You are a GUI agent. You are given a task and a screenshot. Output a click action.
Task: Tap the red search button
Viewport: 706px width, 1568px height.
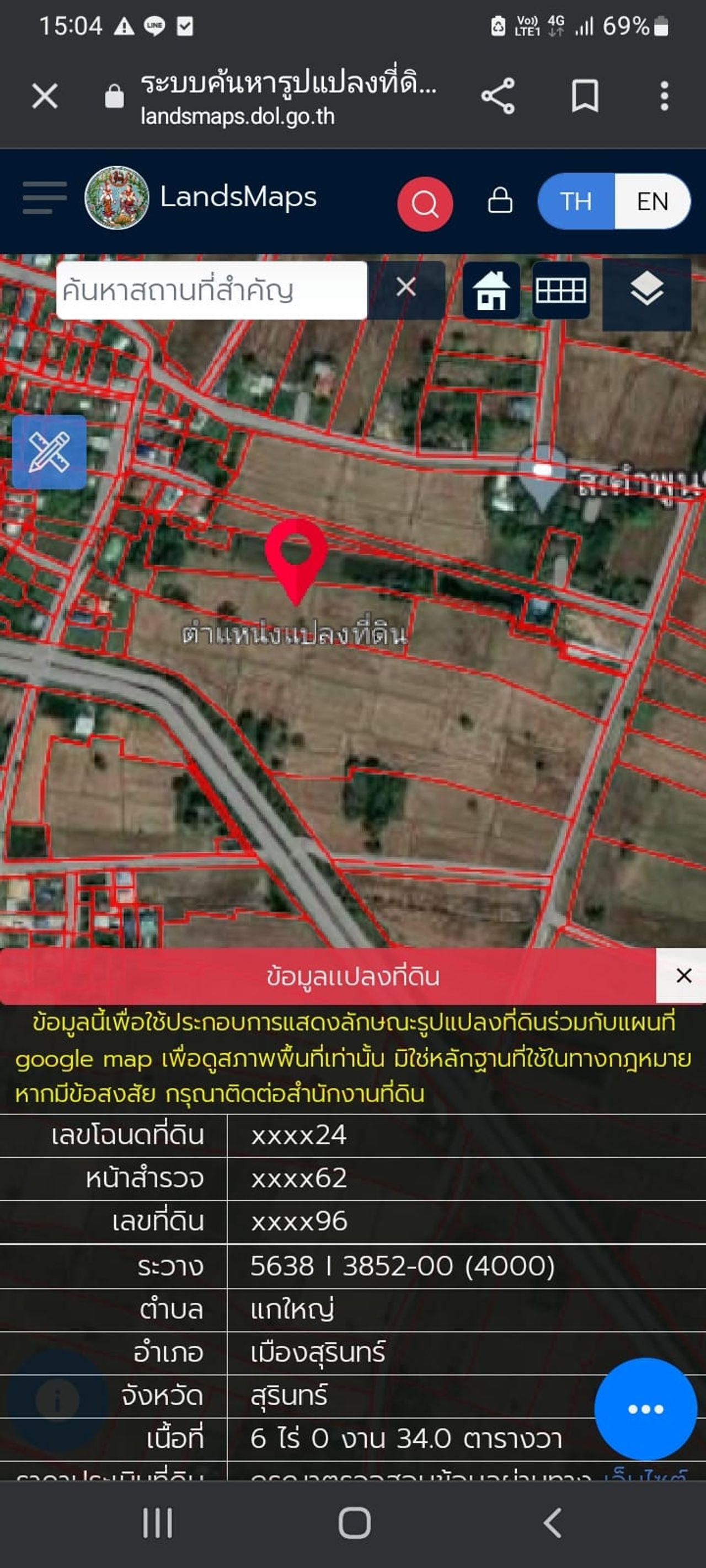point(425,203)
